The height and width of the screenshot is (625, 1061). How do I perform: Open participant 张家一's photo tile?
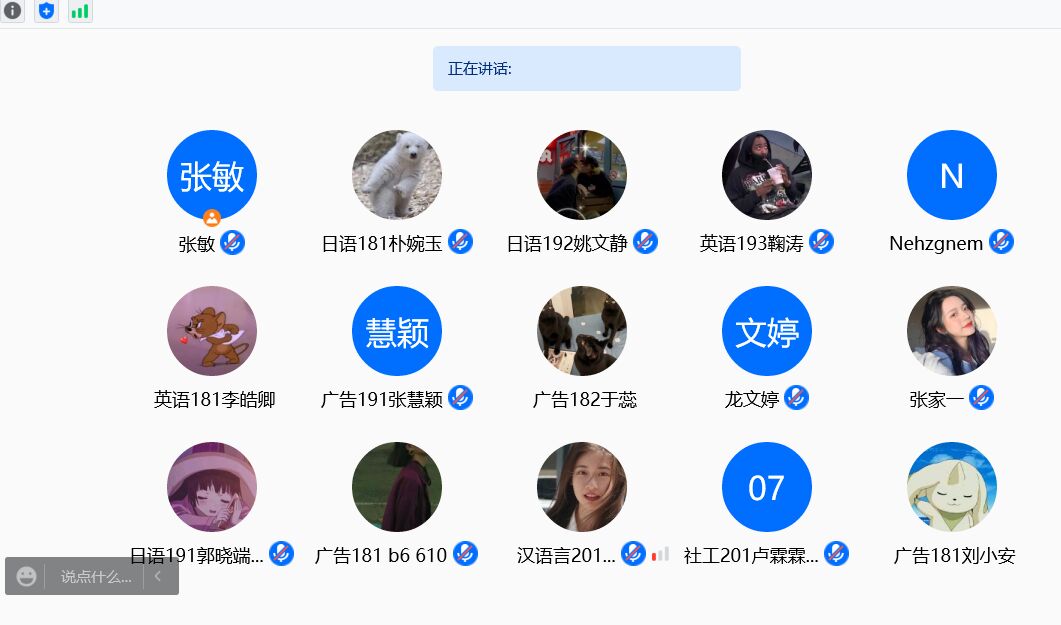(952, 331)
